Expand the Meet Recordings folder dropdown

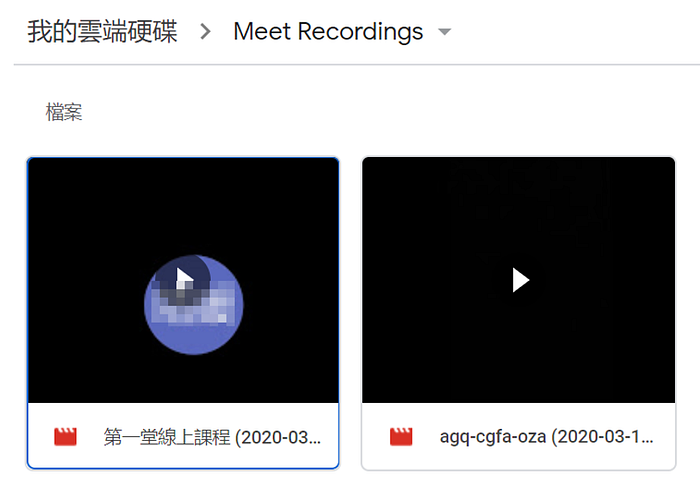tap(445, 32)
